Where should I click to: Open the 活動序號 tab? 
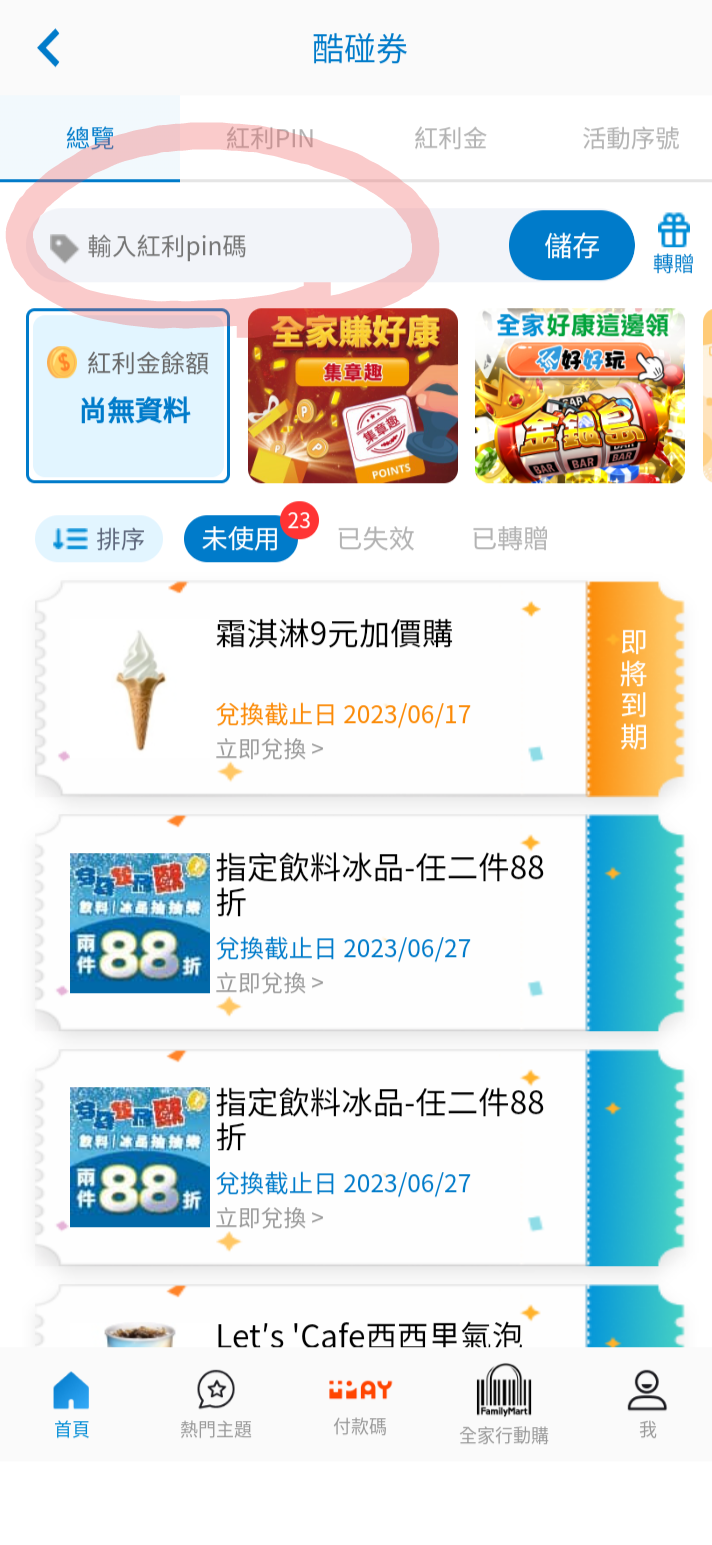(x=630, y=138)
